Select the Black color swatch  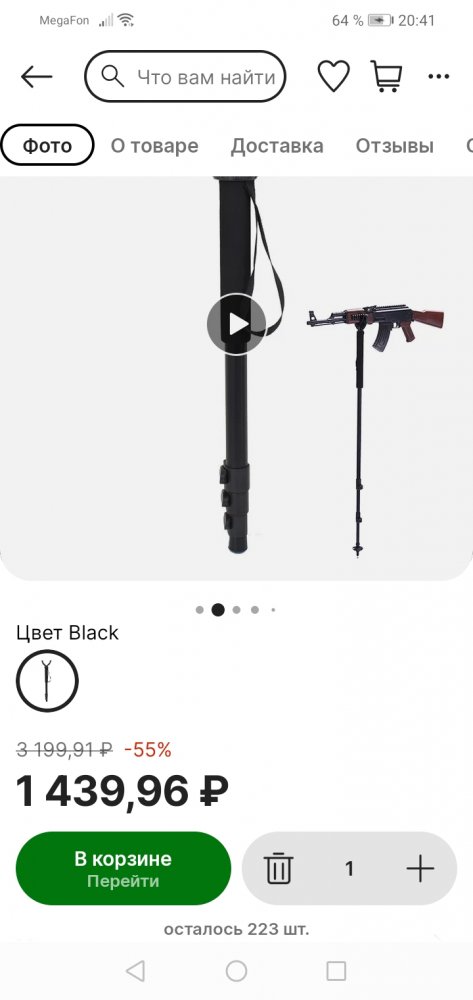[47, 681]
